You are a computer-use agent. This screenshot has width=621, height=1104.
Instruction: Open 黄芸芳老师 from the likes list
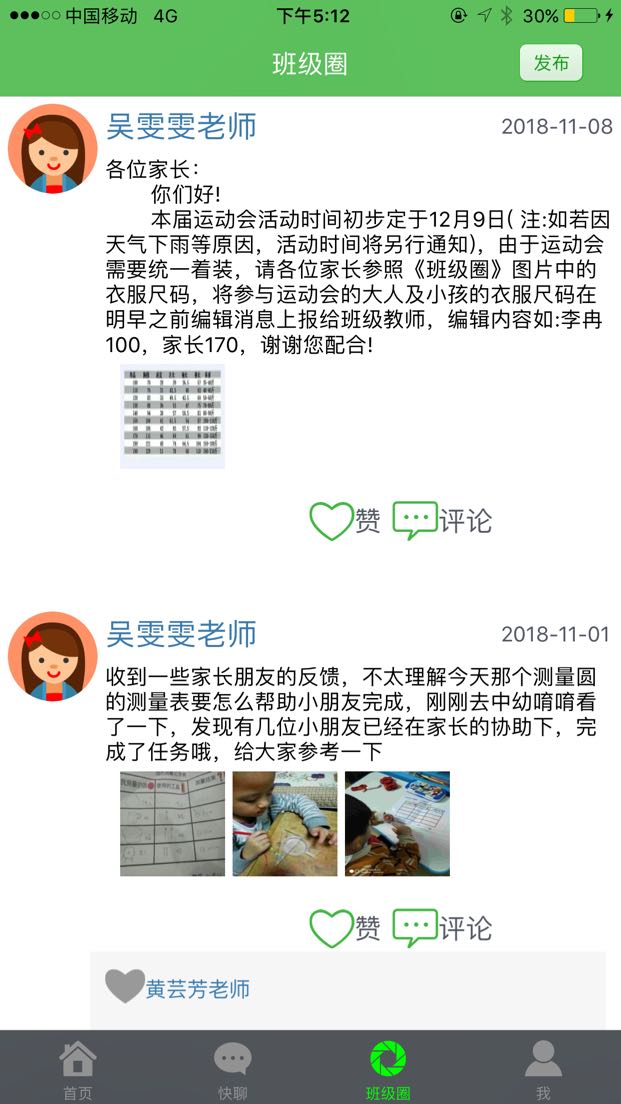[197, 989]
